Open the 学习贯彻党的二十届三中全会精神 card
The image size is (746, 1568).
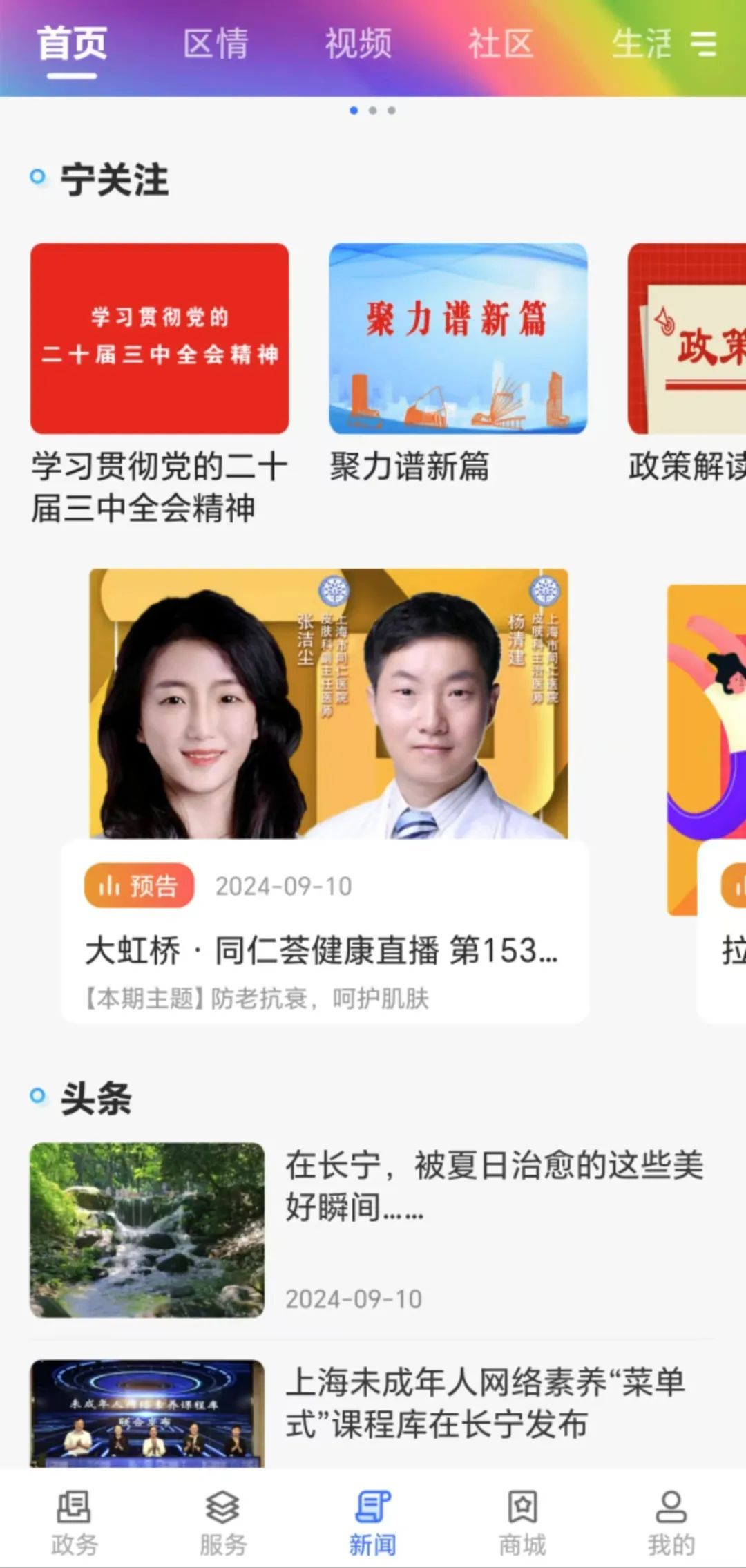pos(160,339)
